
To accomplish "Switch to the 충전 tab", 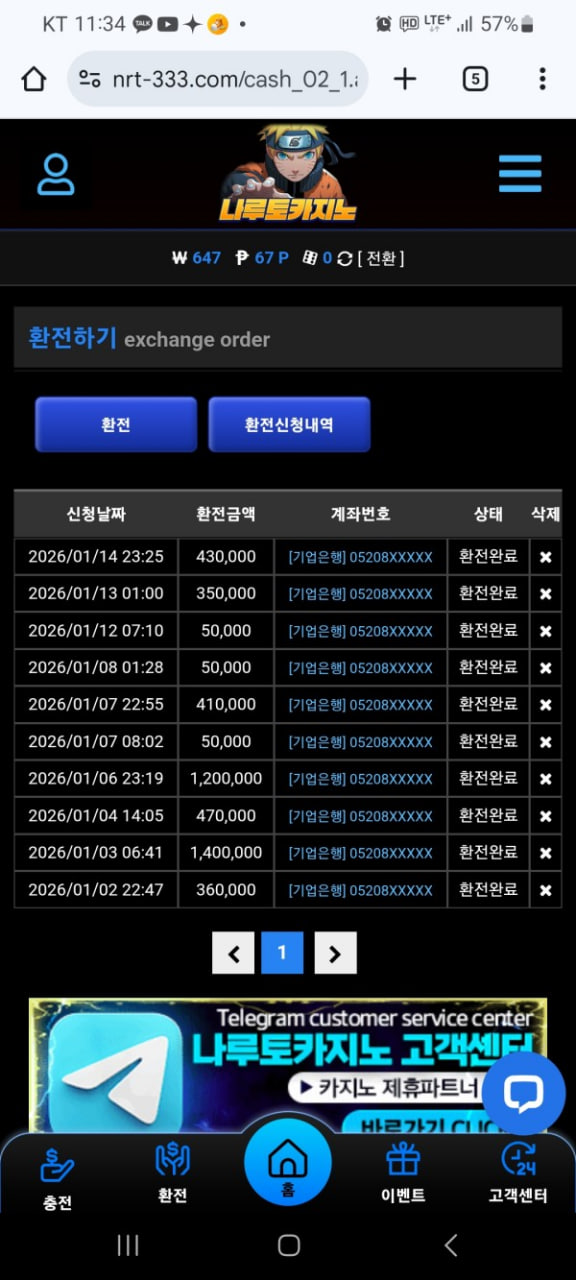I will [x=57, y=1180].
